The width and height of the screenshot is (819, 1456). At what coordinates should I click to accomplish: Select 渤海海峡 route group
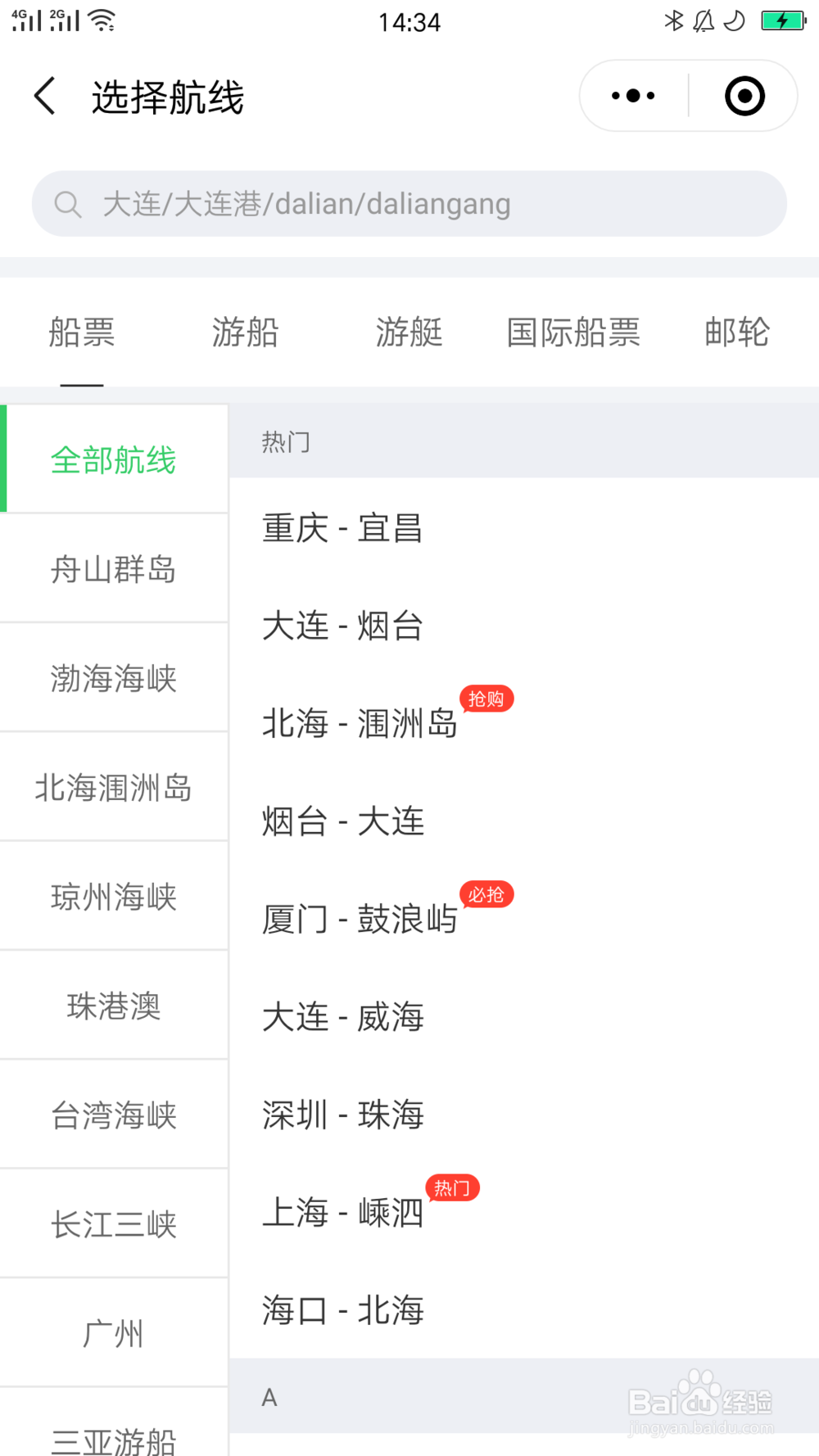pos(114,679)
